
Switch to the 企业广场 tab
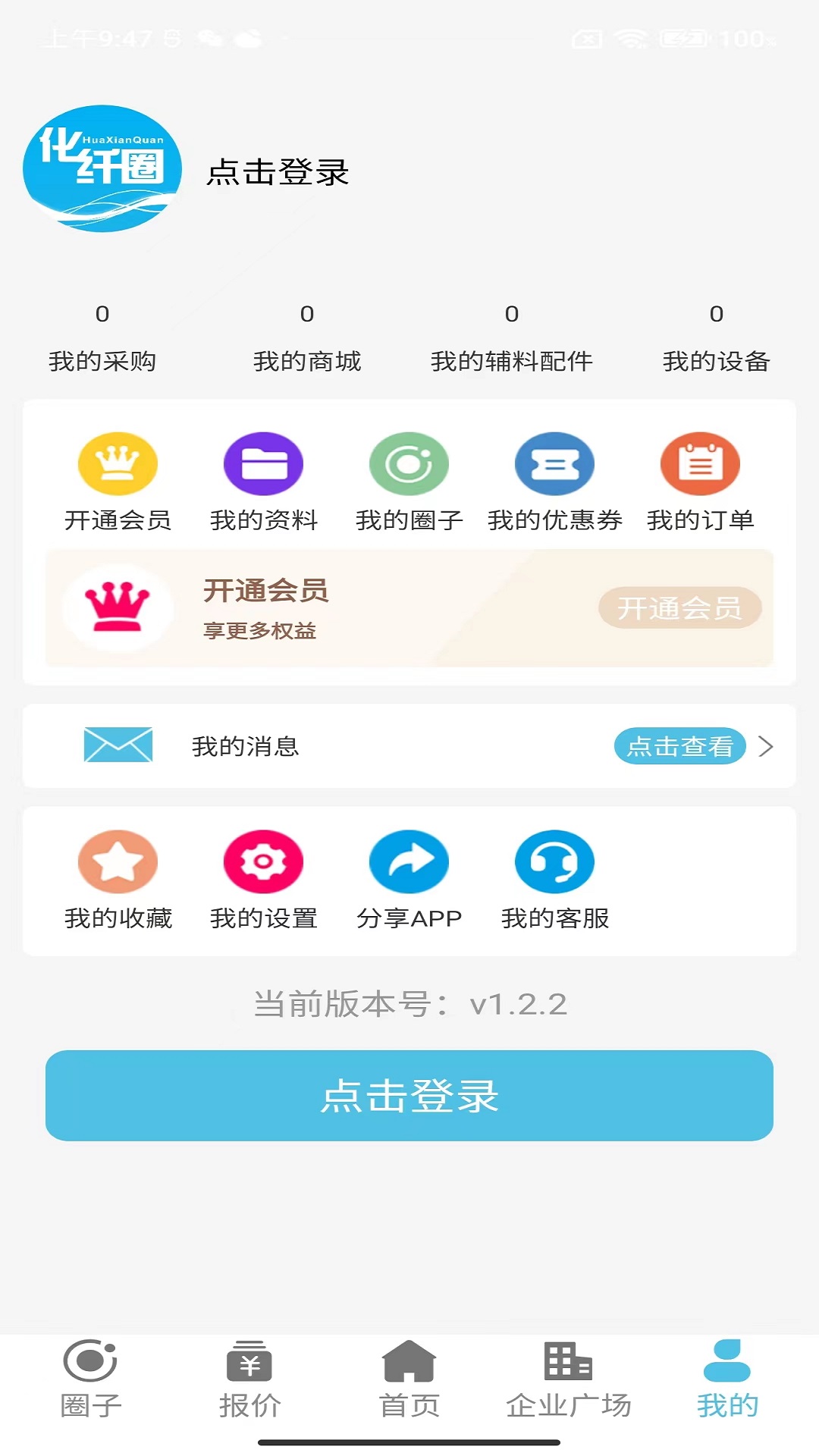(x=569, y=1379)
